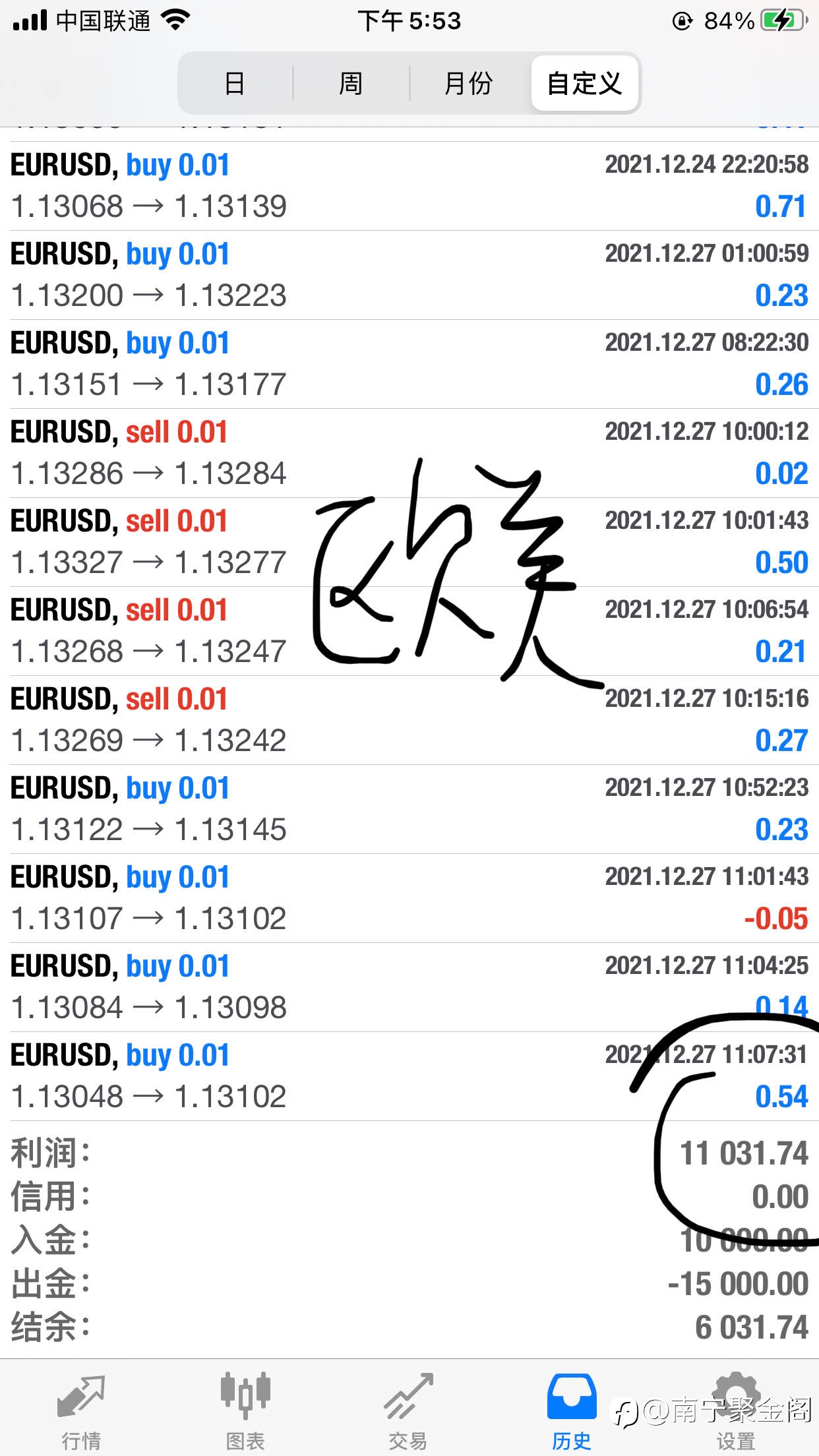Image resolution: width=819 pixels, height=1456 pixels.
Task: Open the EURUSD buy trade at 11:07:31
Action: pyautogui.click(x=409, y=1076)
